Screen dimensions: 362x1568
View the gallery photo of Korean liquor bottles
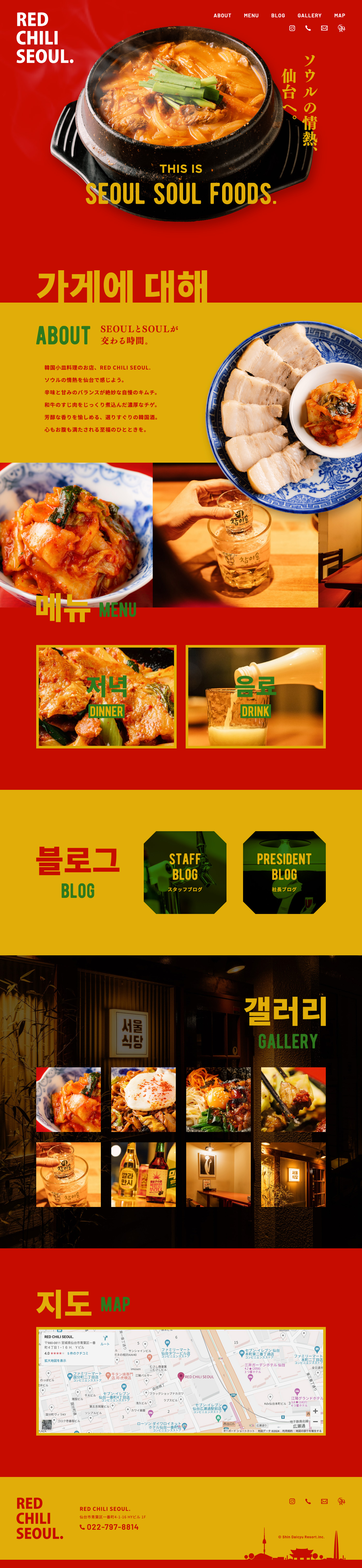tap(144, 1174)
